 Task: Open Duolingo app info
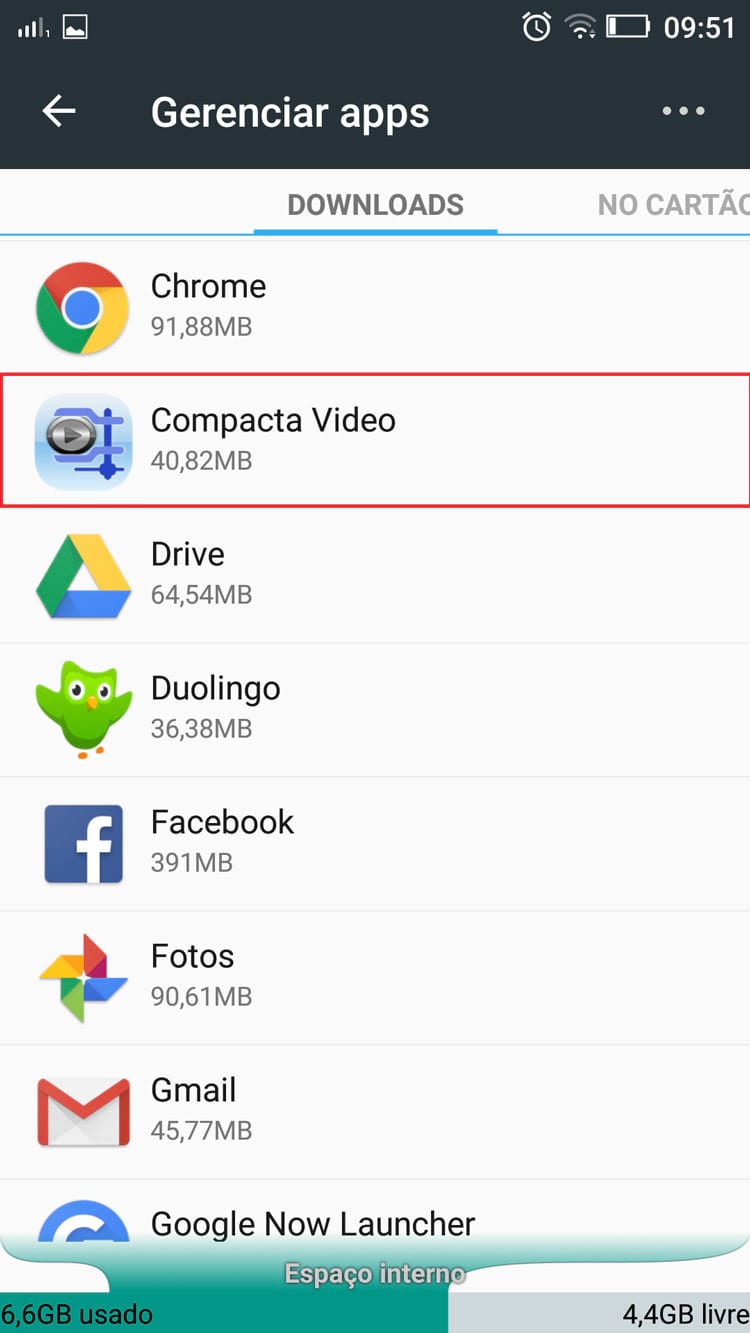click(375, 708)
